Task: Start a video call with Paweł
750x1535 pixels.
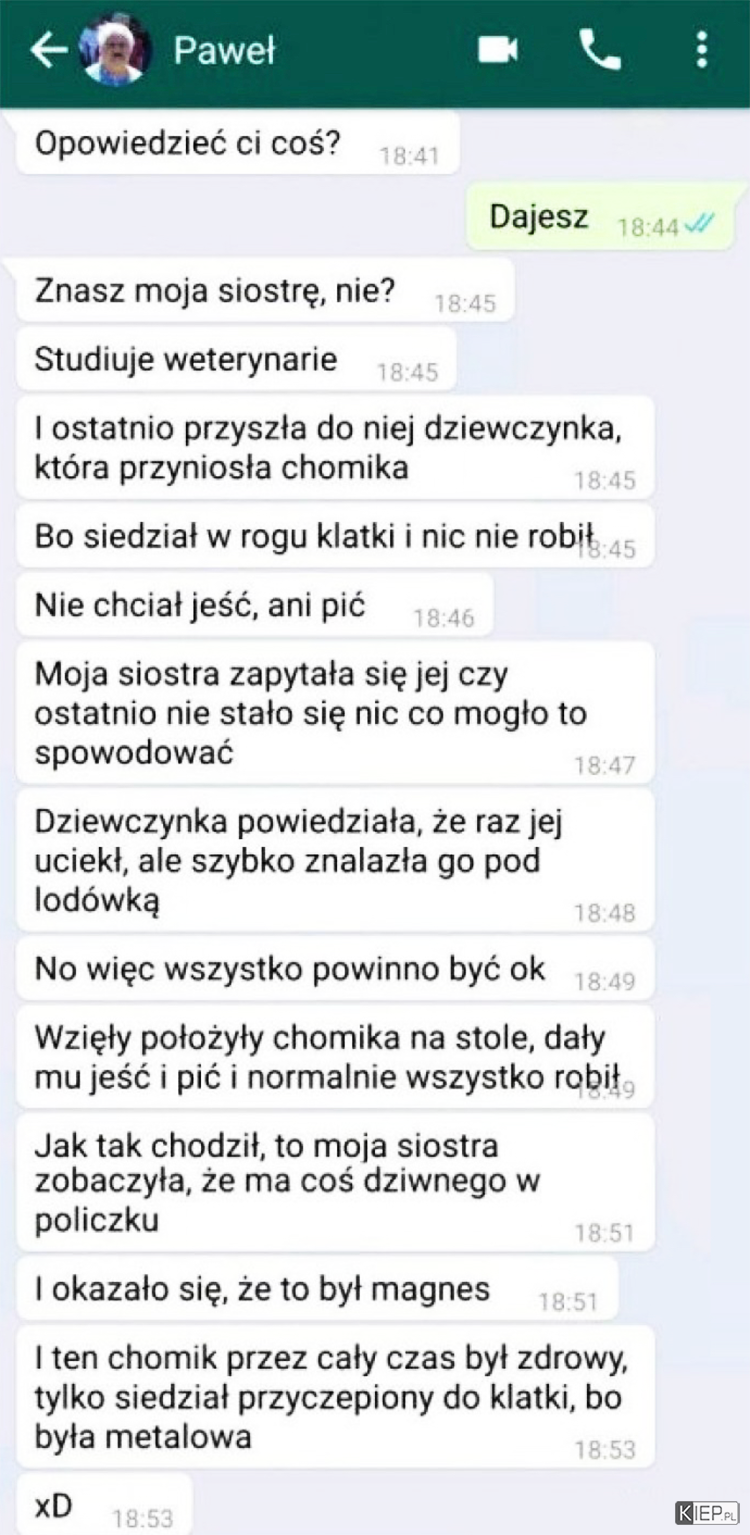Action: pos(497,50)
